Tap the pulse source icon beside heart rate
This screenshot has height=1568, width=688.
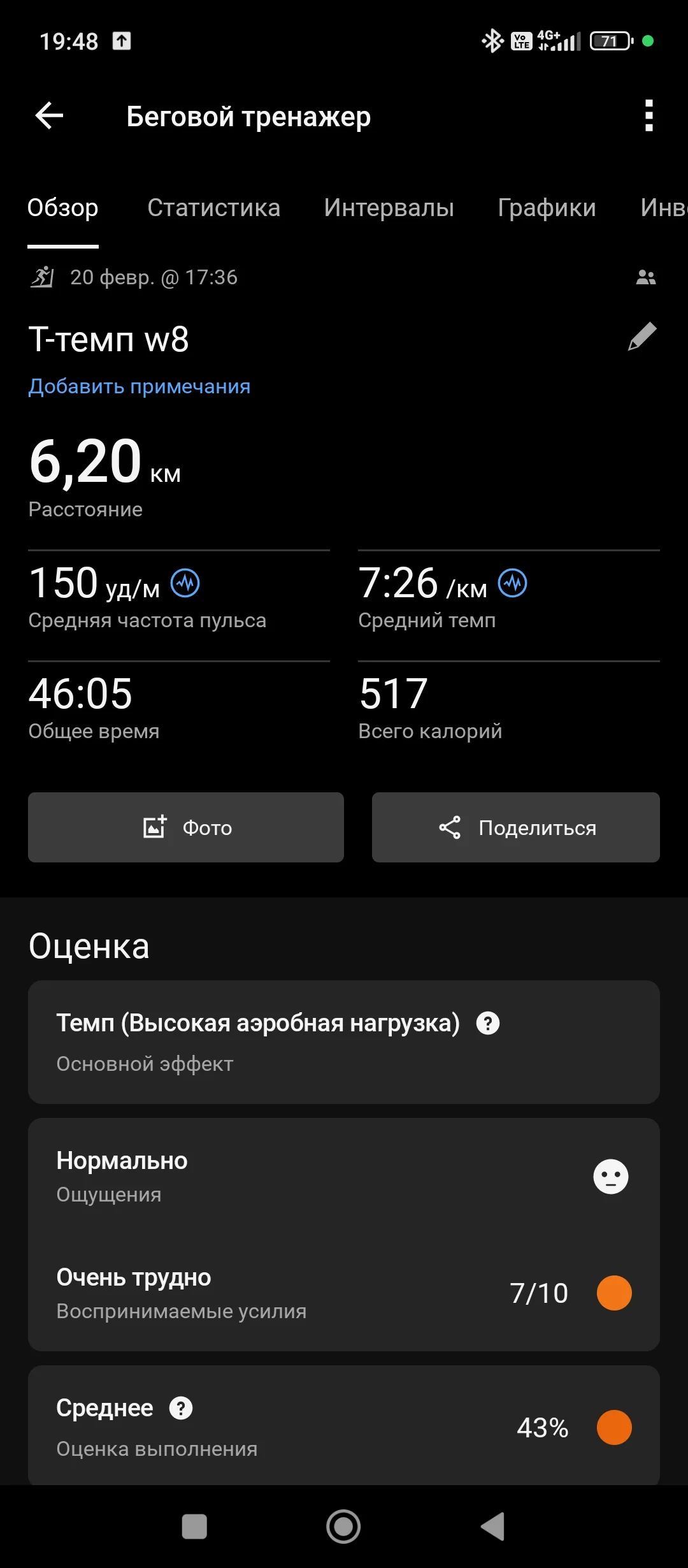(x=185, y=581)
